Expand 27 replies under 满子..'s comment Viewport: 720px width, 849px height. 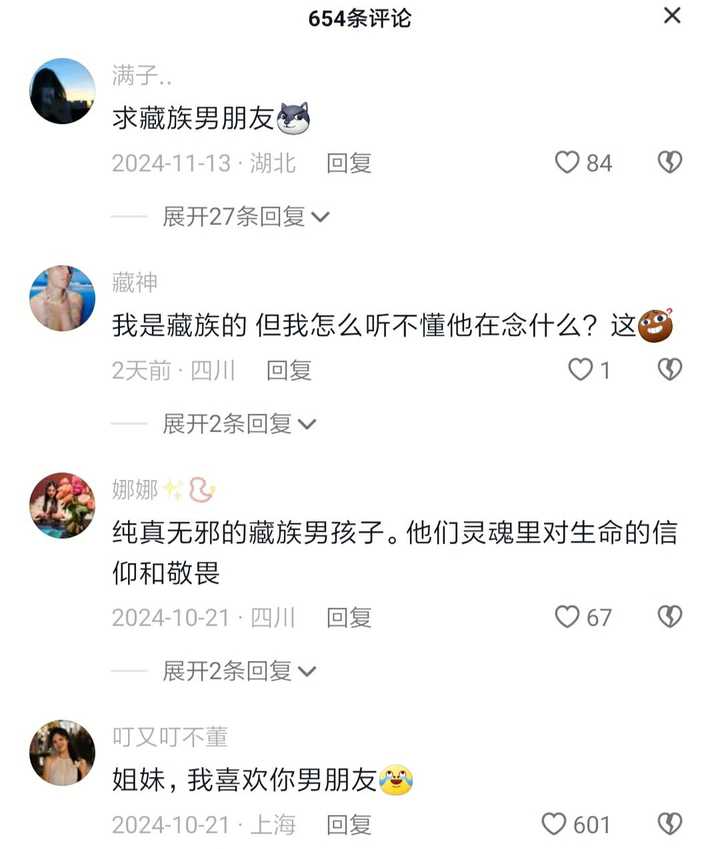[245, 216]
